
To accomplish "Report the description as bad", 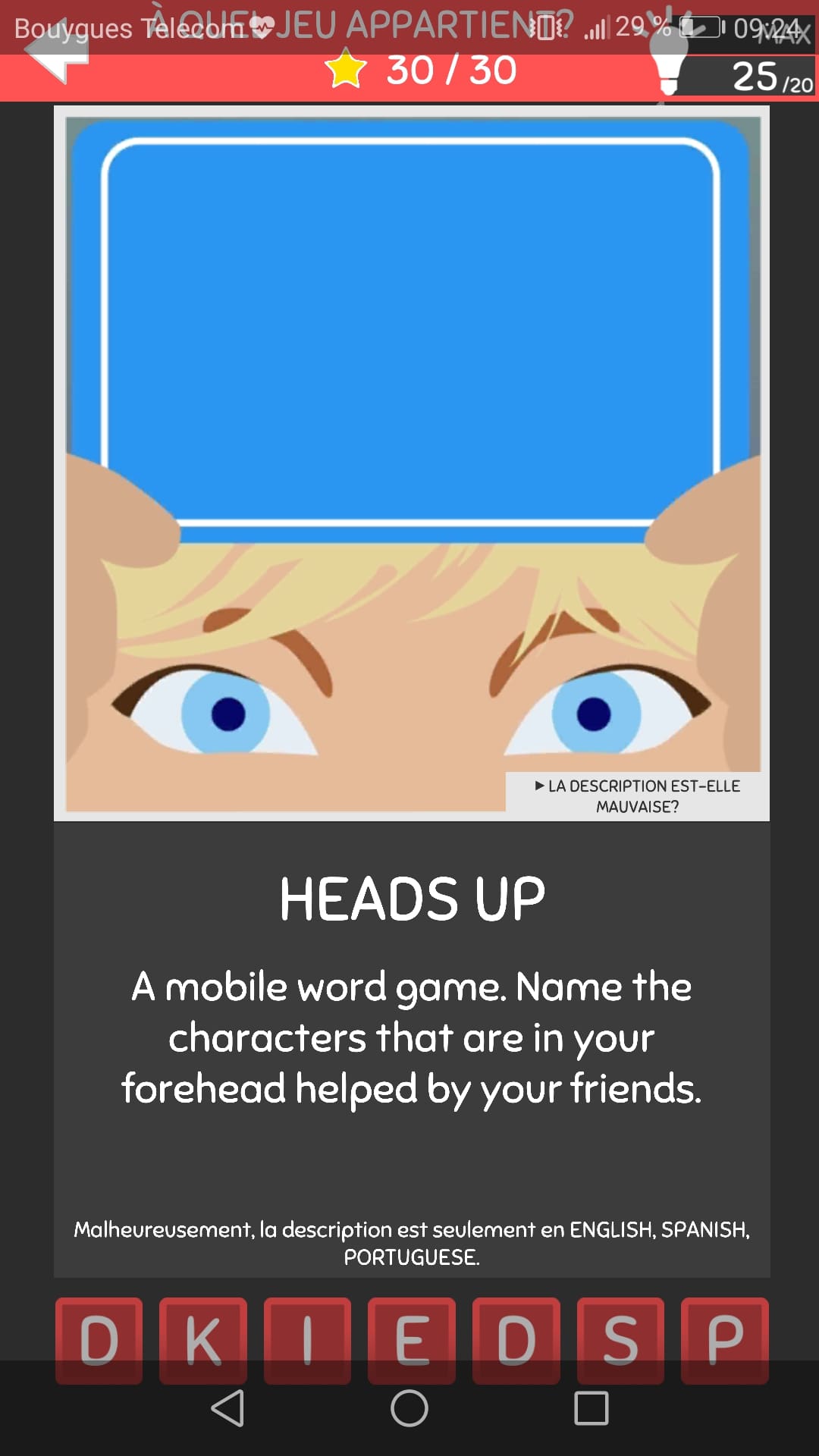I will point(637,795).
